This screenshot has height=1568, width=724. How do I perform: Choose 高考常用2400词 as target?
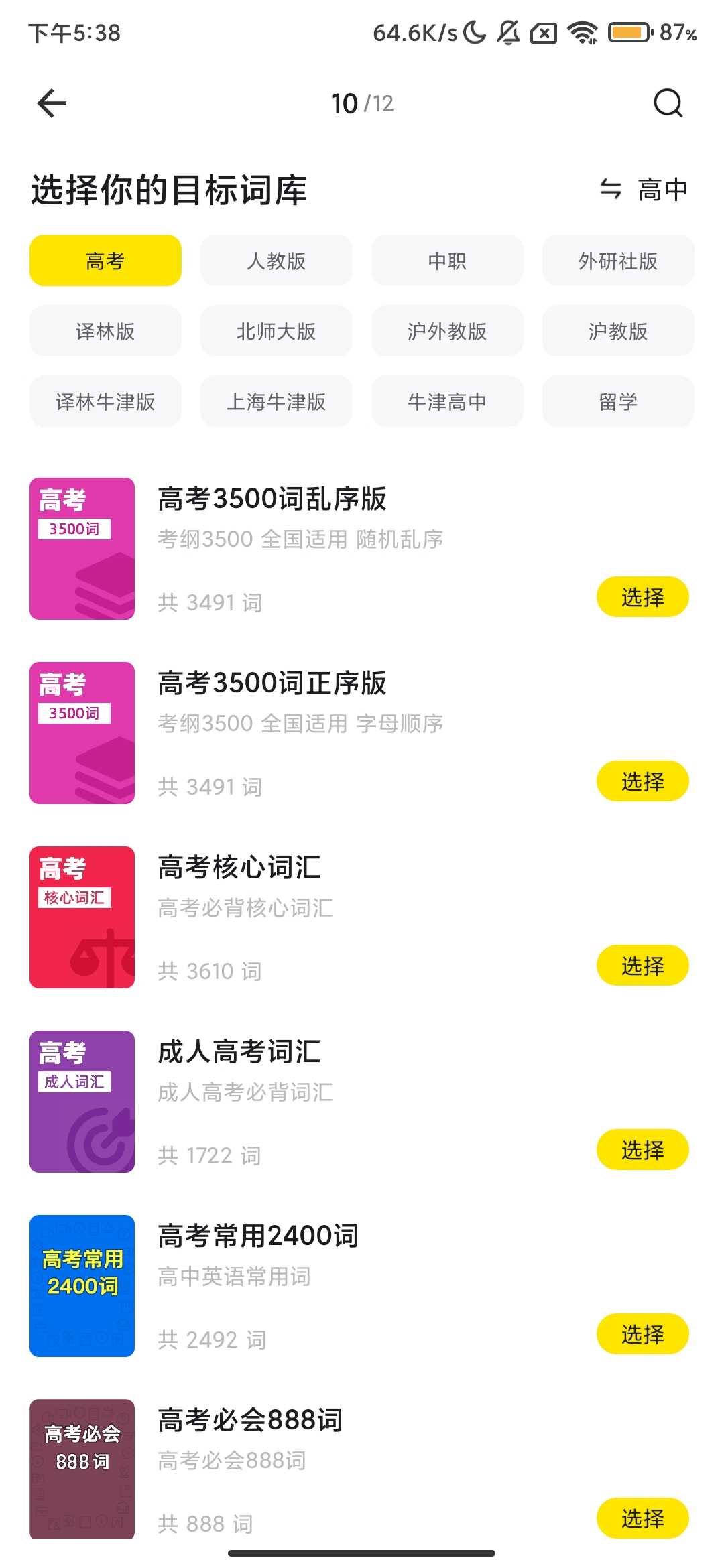coord(642,1333)
